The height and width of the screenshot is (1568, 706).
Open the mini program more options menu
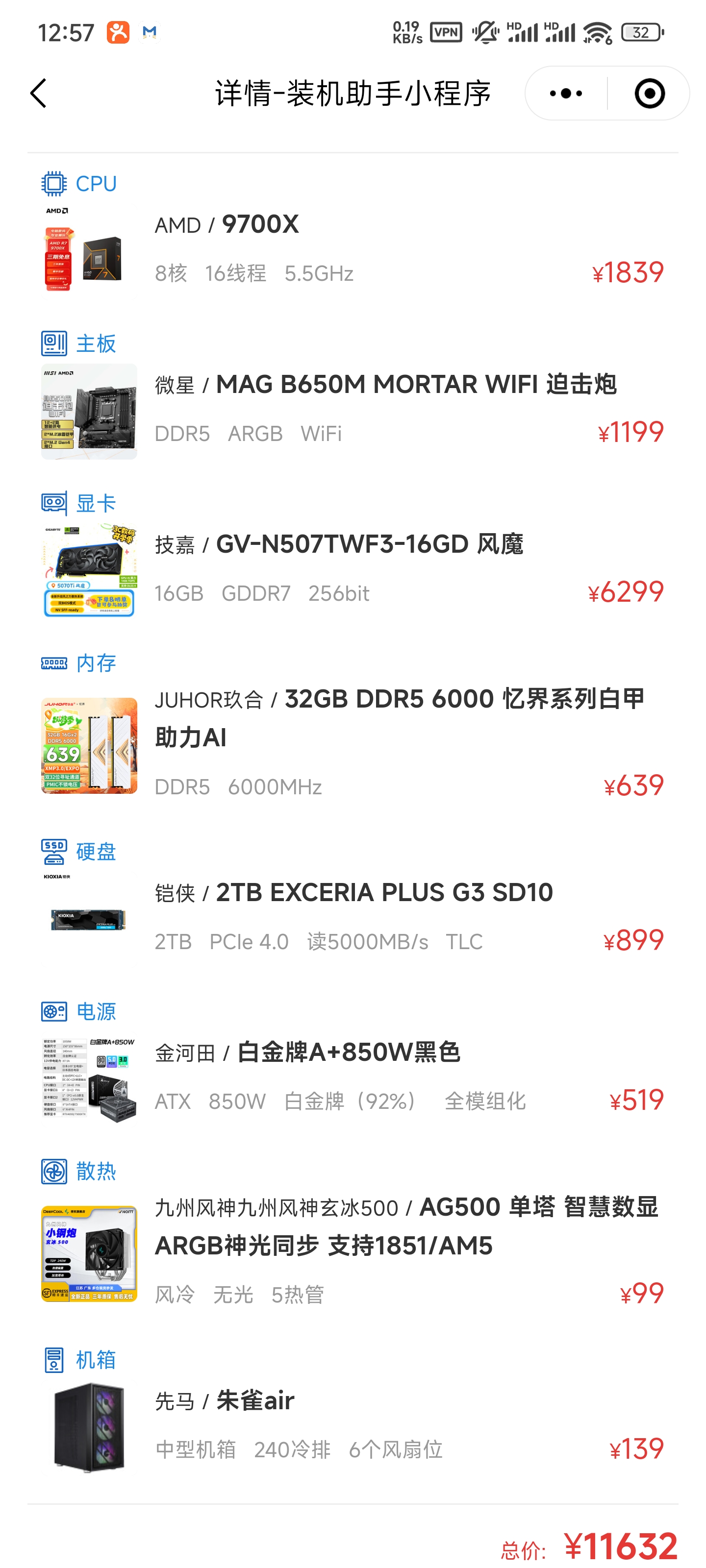point(566,94)
